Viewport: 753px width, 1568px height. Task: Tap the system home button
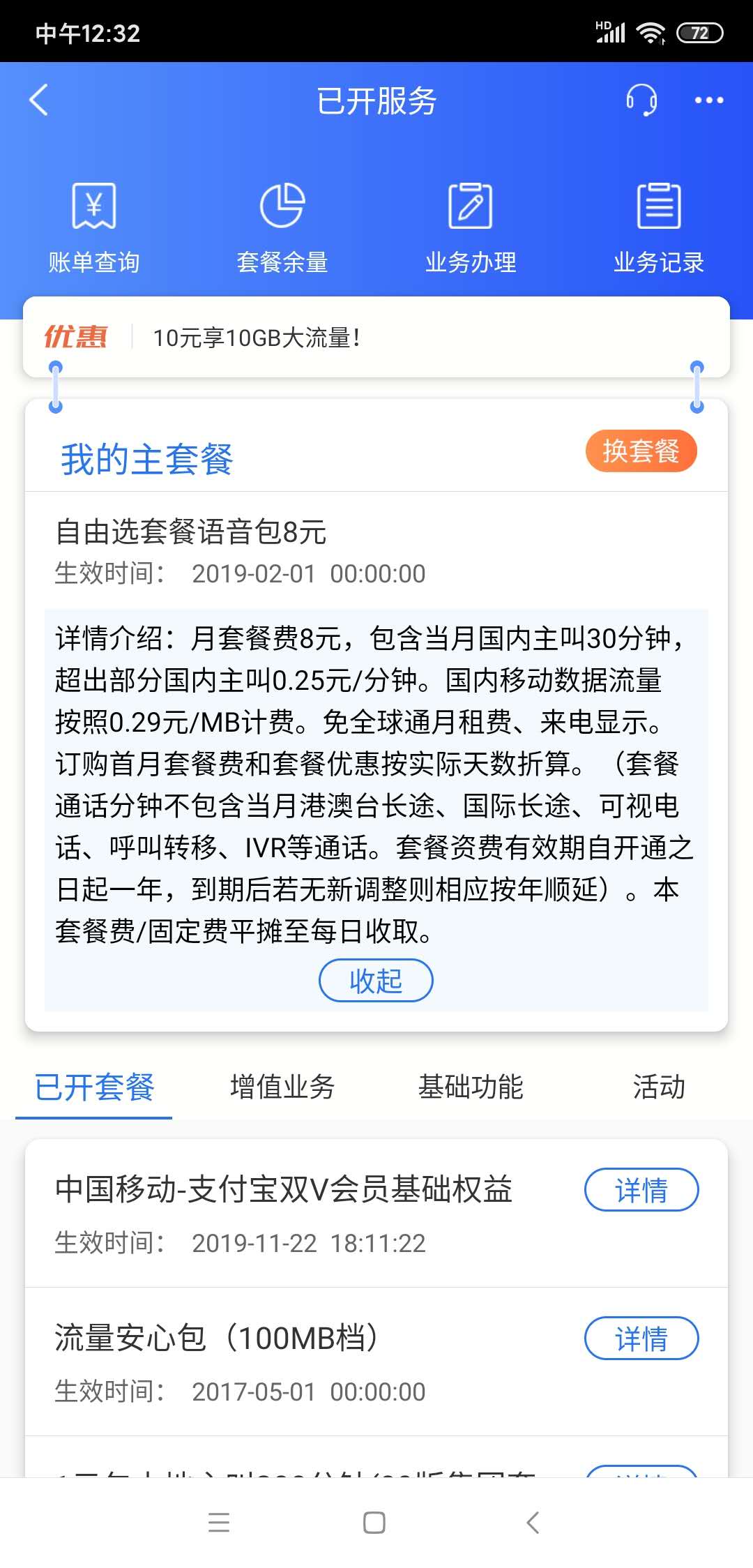click(374, 1522)
